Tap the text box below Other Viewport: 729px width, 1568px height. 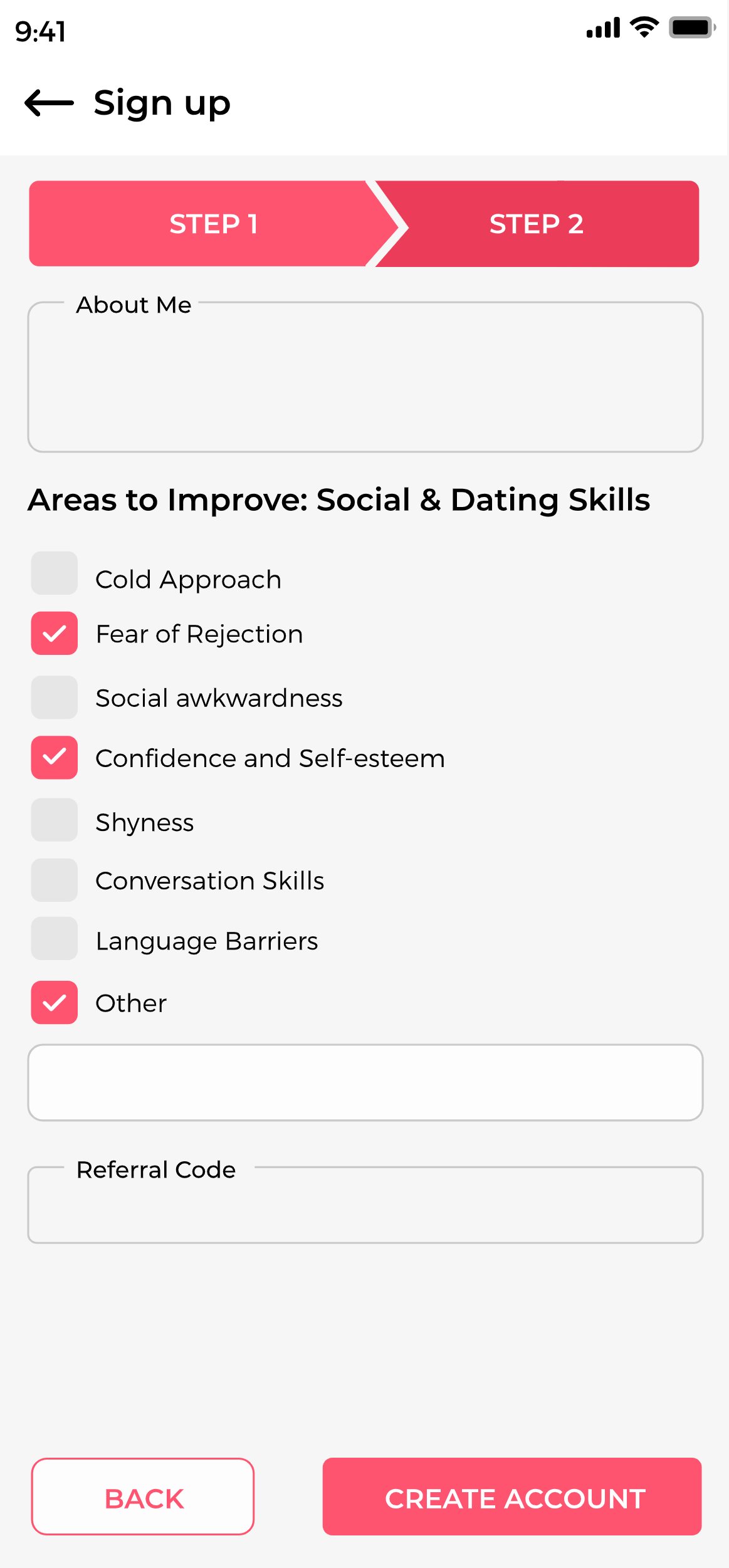(x=365, y=1082)
